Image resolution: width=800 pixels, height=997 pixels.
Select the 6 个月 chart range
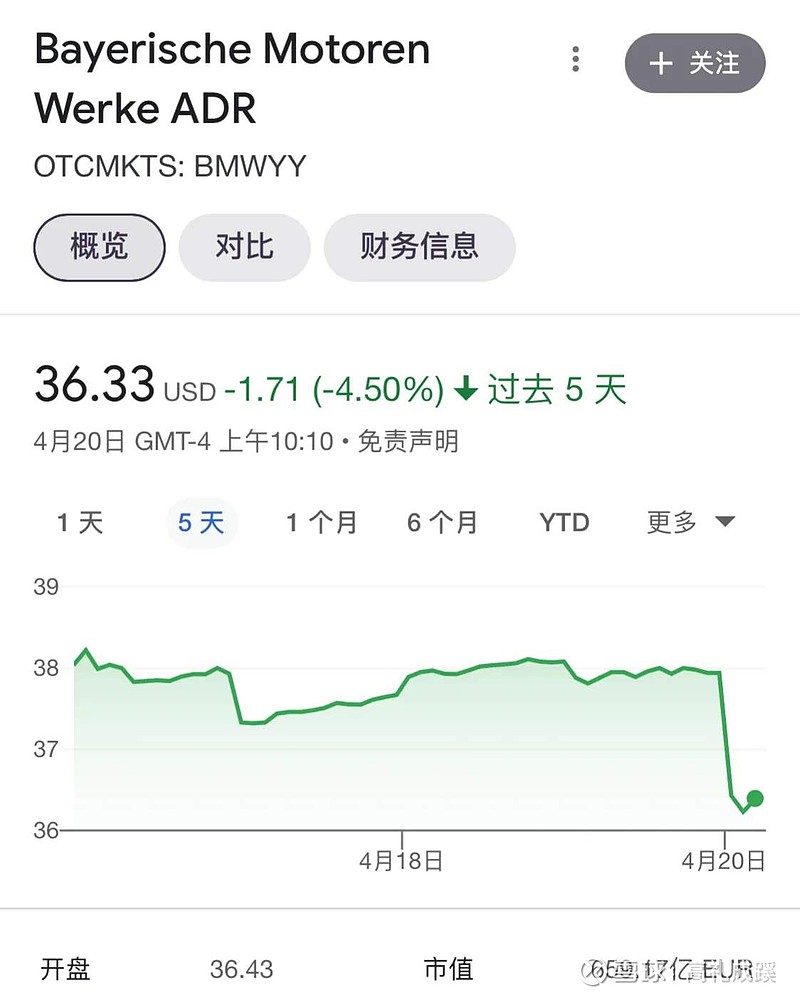tap(442, 520)
